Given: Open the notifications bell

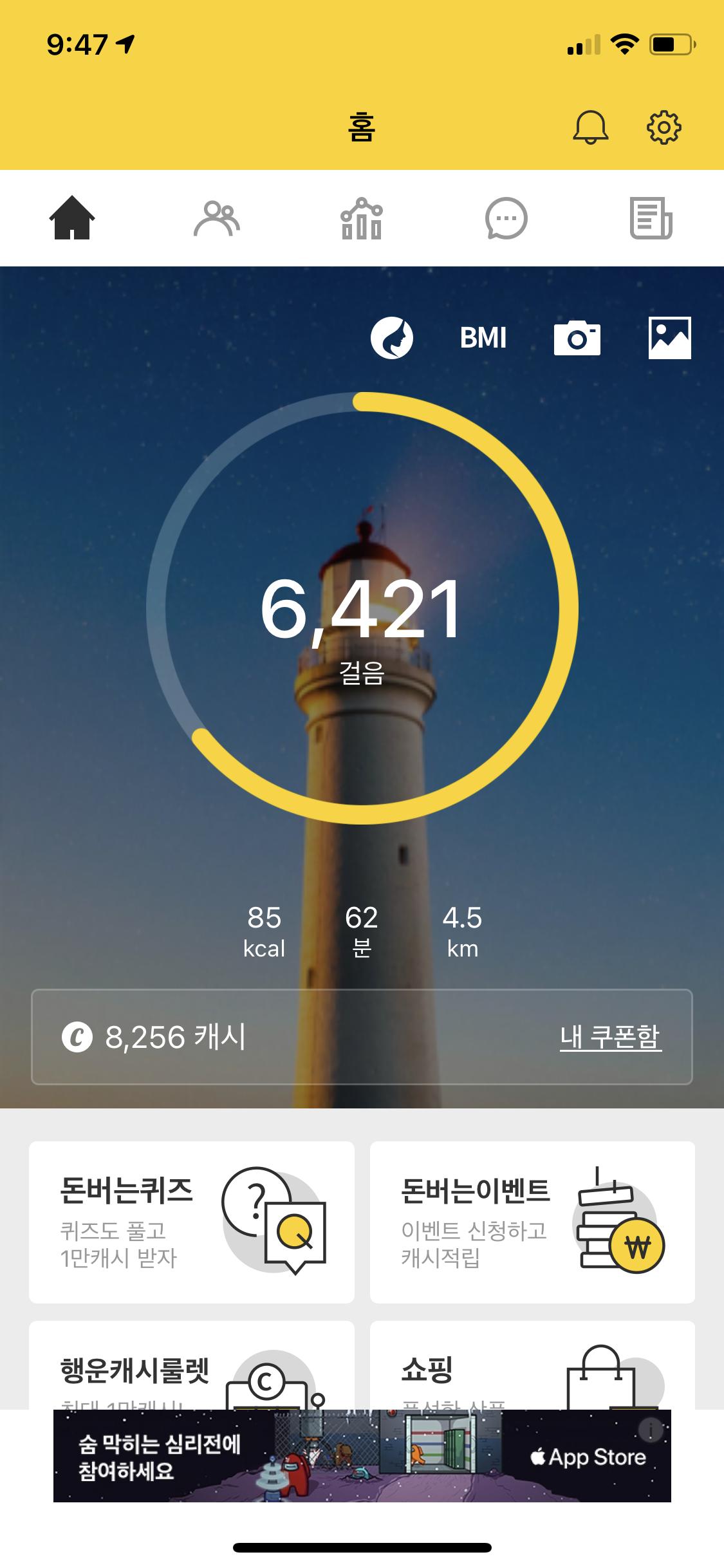Looking at the screenshot, I should [590, 127].
